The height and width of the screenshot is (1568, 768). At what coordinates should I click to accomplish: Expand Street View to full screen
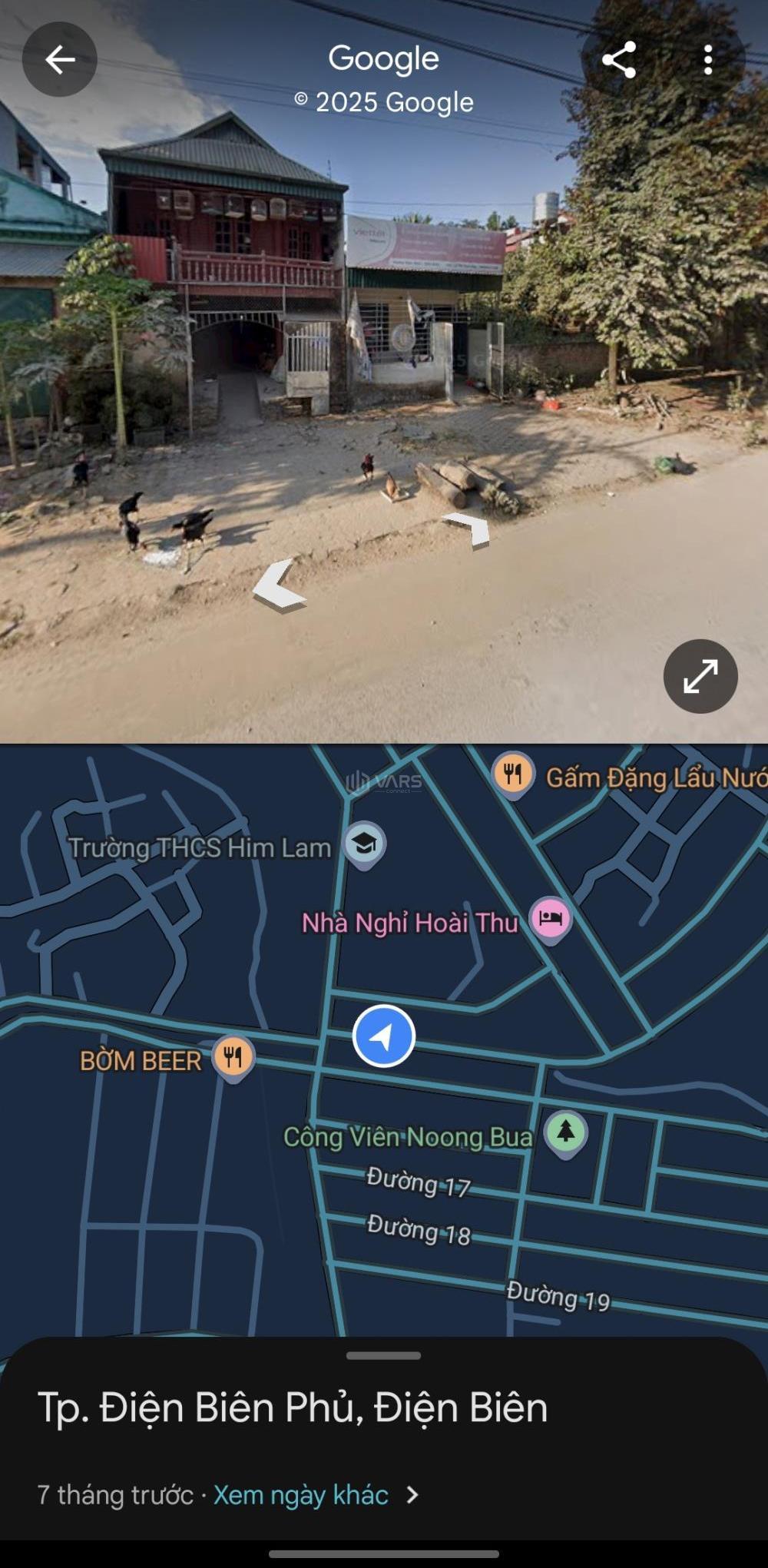pyautogui.click(x=700, y=676)
